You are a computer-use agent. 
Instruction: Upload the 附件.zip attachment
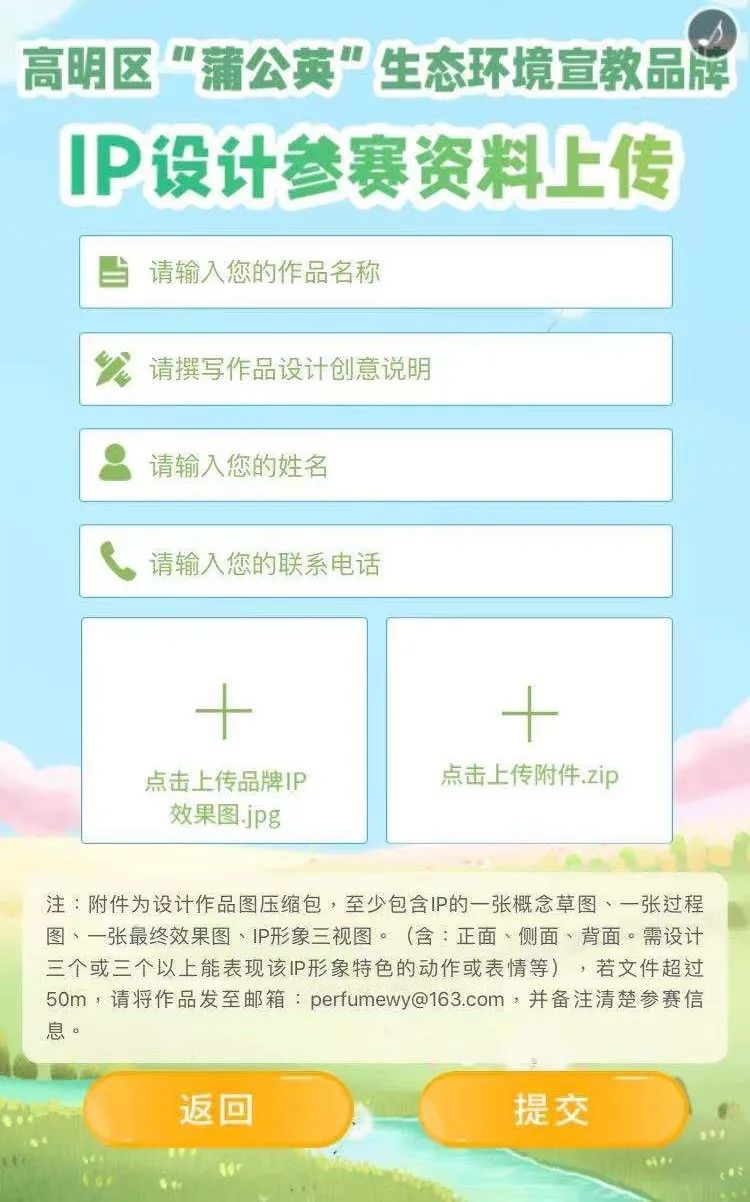(529, 730)
